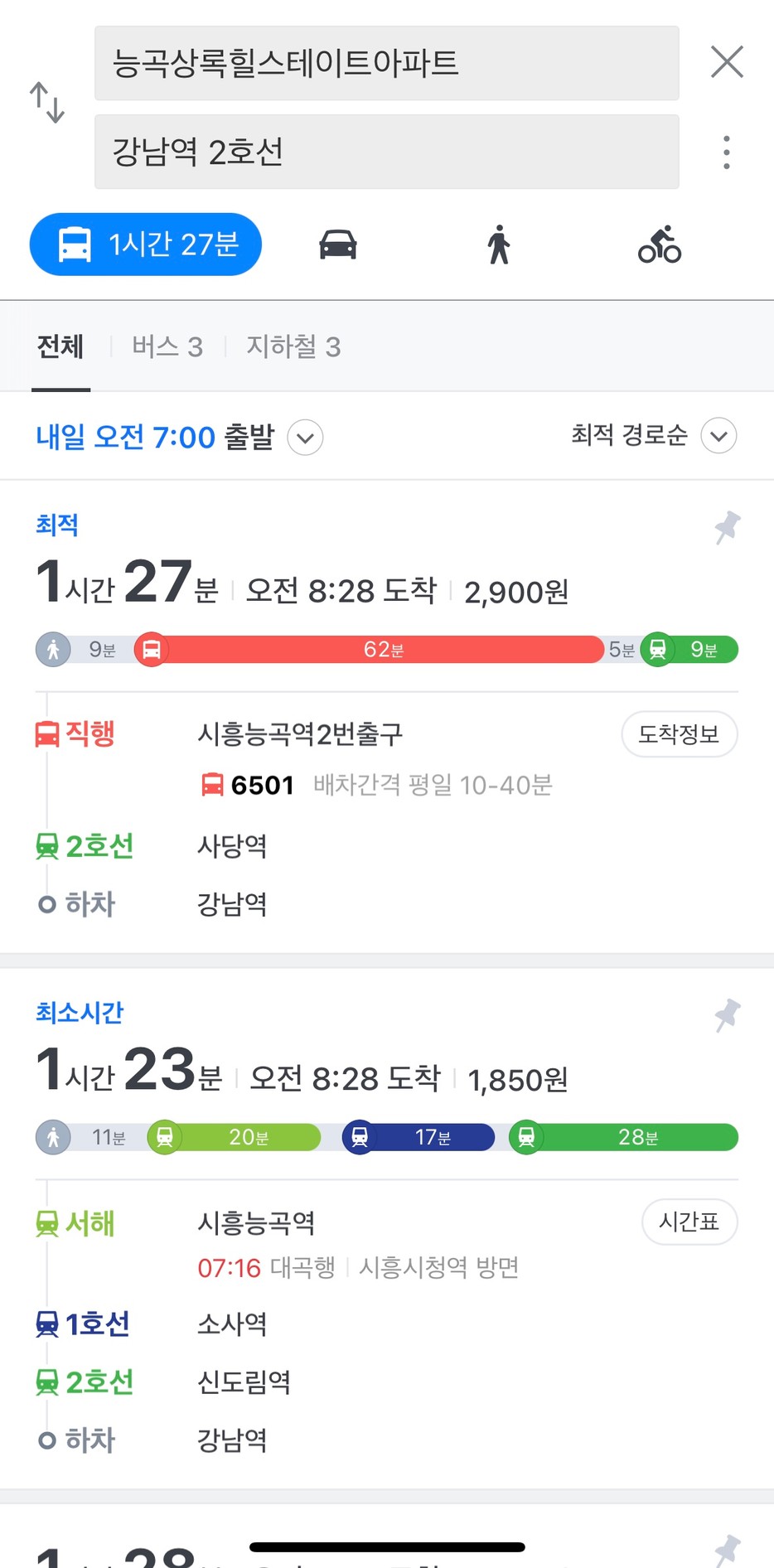Pin the 최적 1시간 27분 route
Image resolution: width=774 pixels, height=1568 pixels.
pyautogui.click(x=728, y=528)
